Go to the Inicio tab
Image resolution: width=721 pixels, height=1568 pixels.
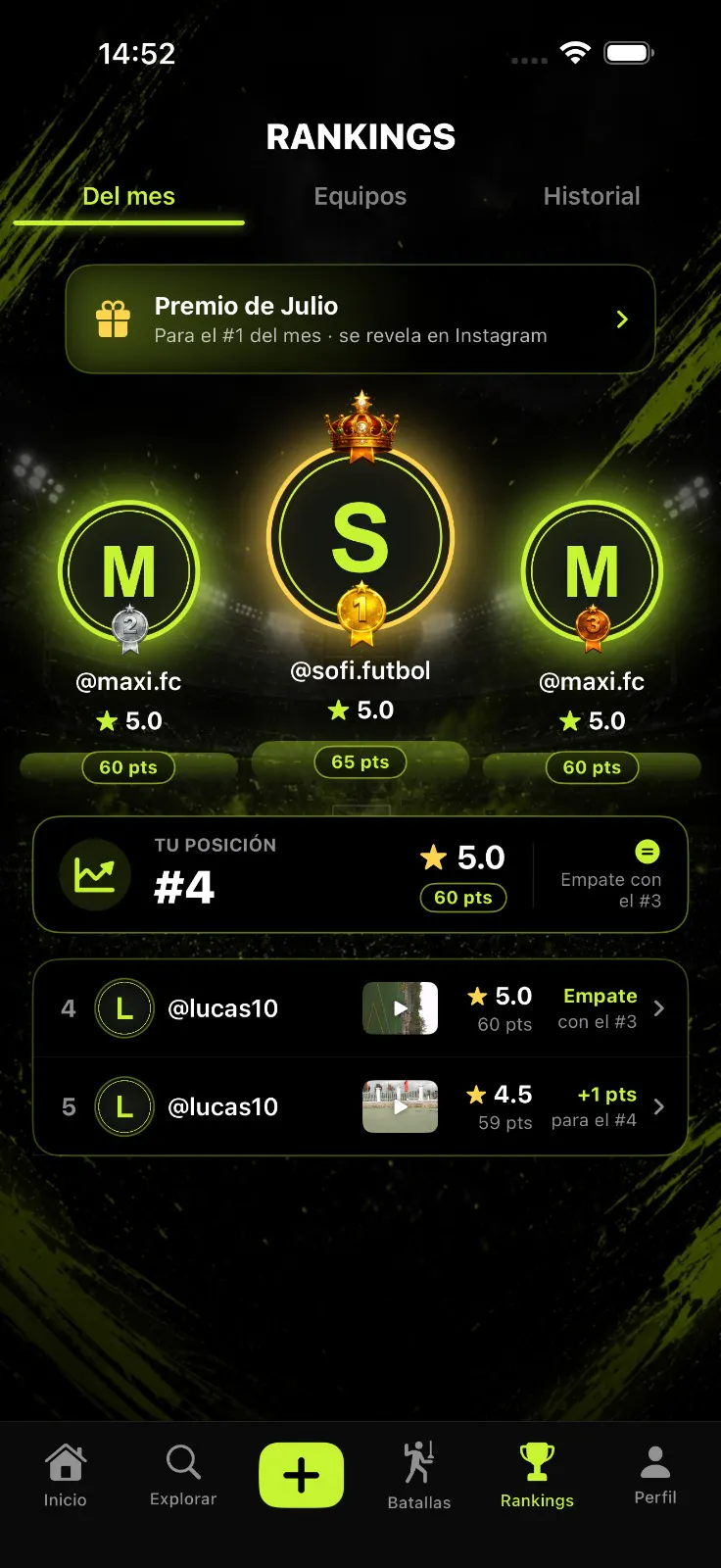pos(66,1476)
